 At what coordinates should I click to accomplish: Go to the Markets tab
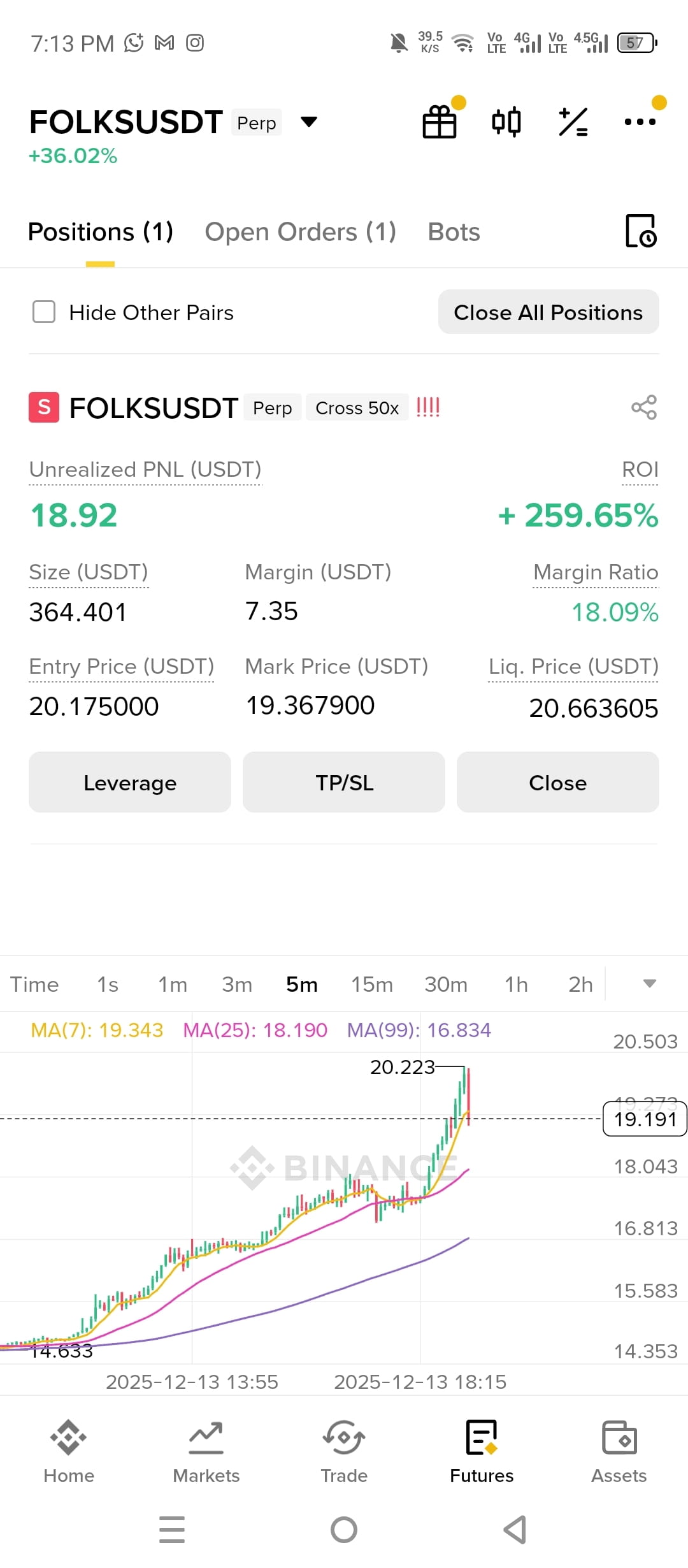pyautogui.click(x=206, y=1451)
